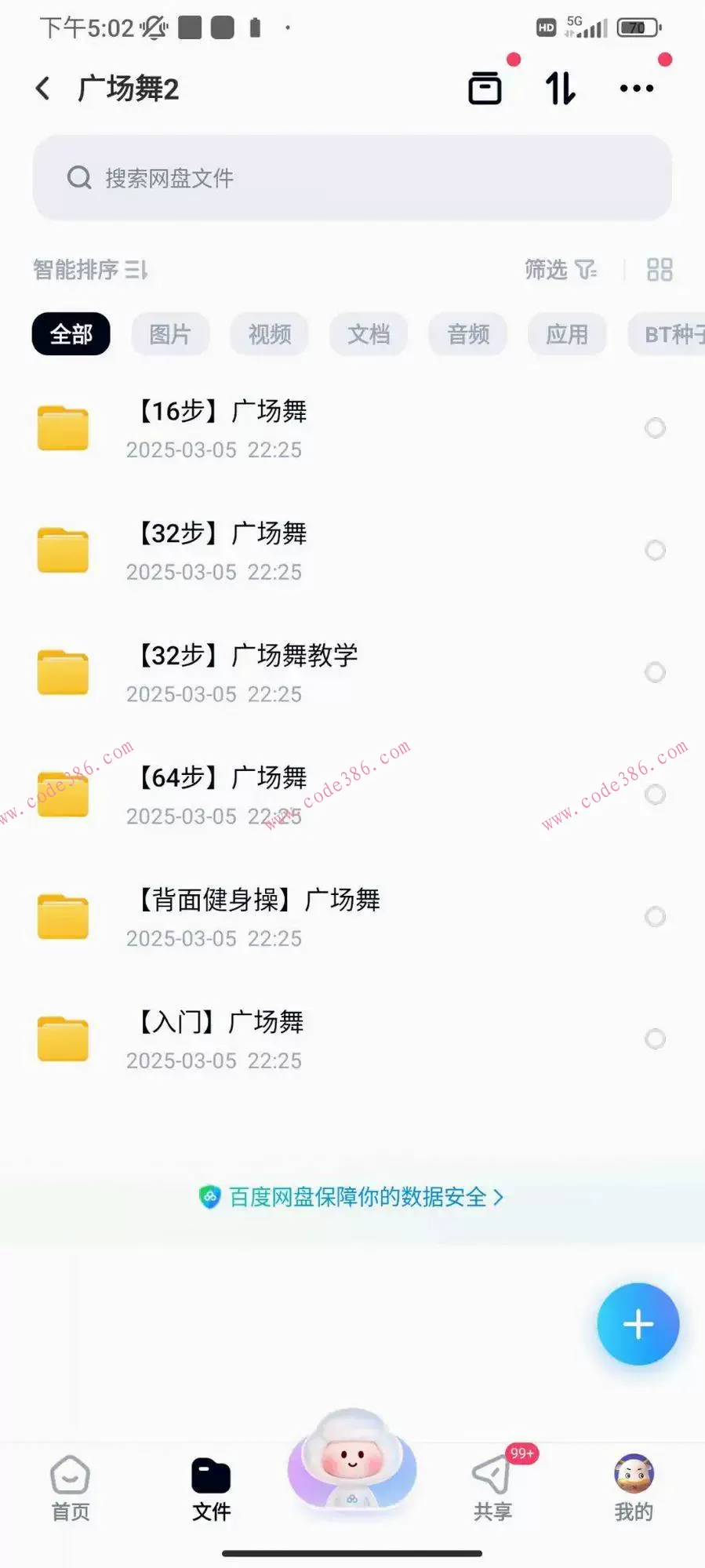Open the 智能排序 sort dropdown

coord(89,270)
